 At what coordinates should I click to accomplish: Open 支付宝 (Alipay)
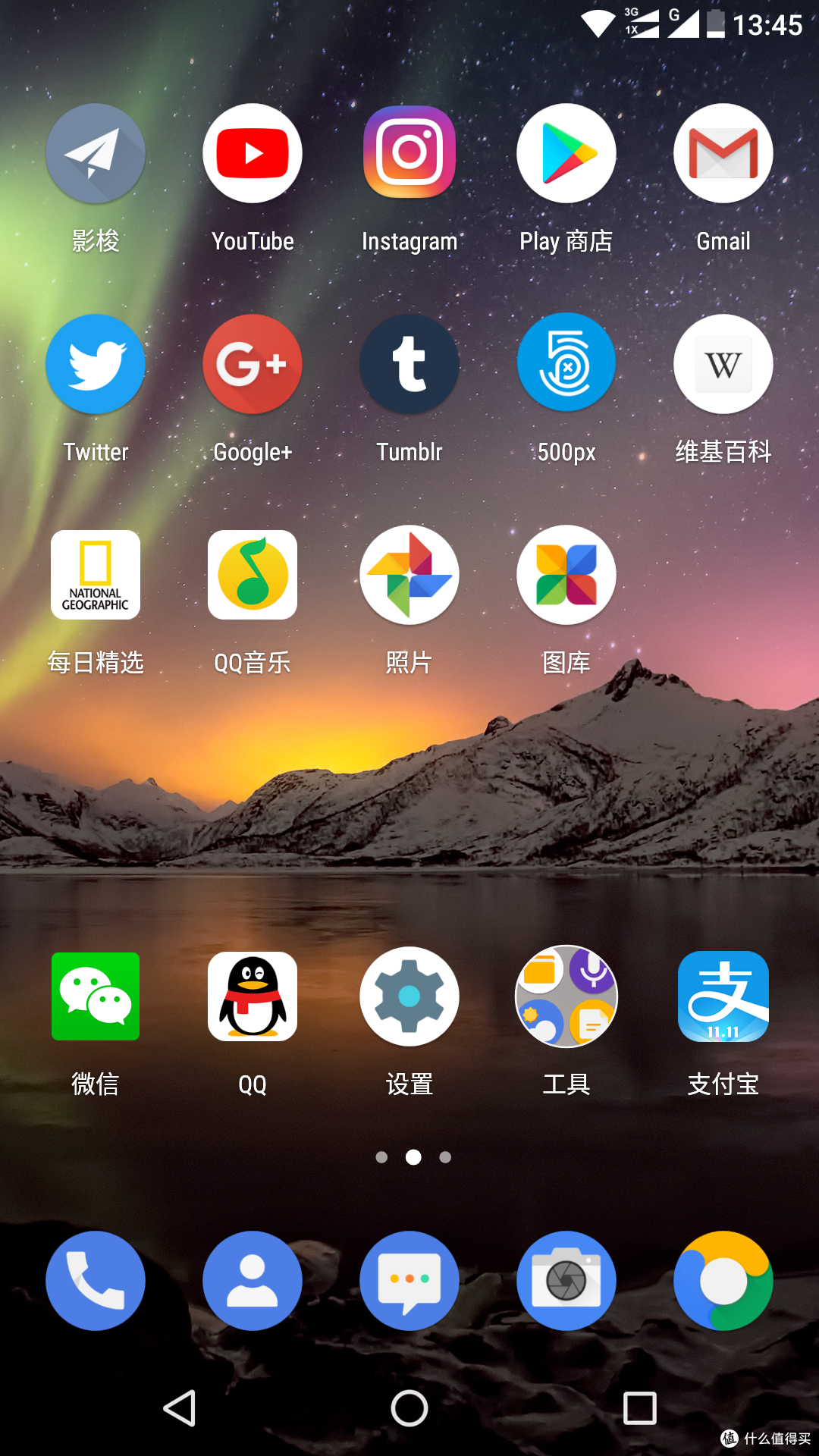(x=723, y=996)
